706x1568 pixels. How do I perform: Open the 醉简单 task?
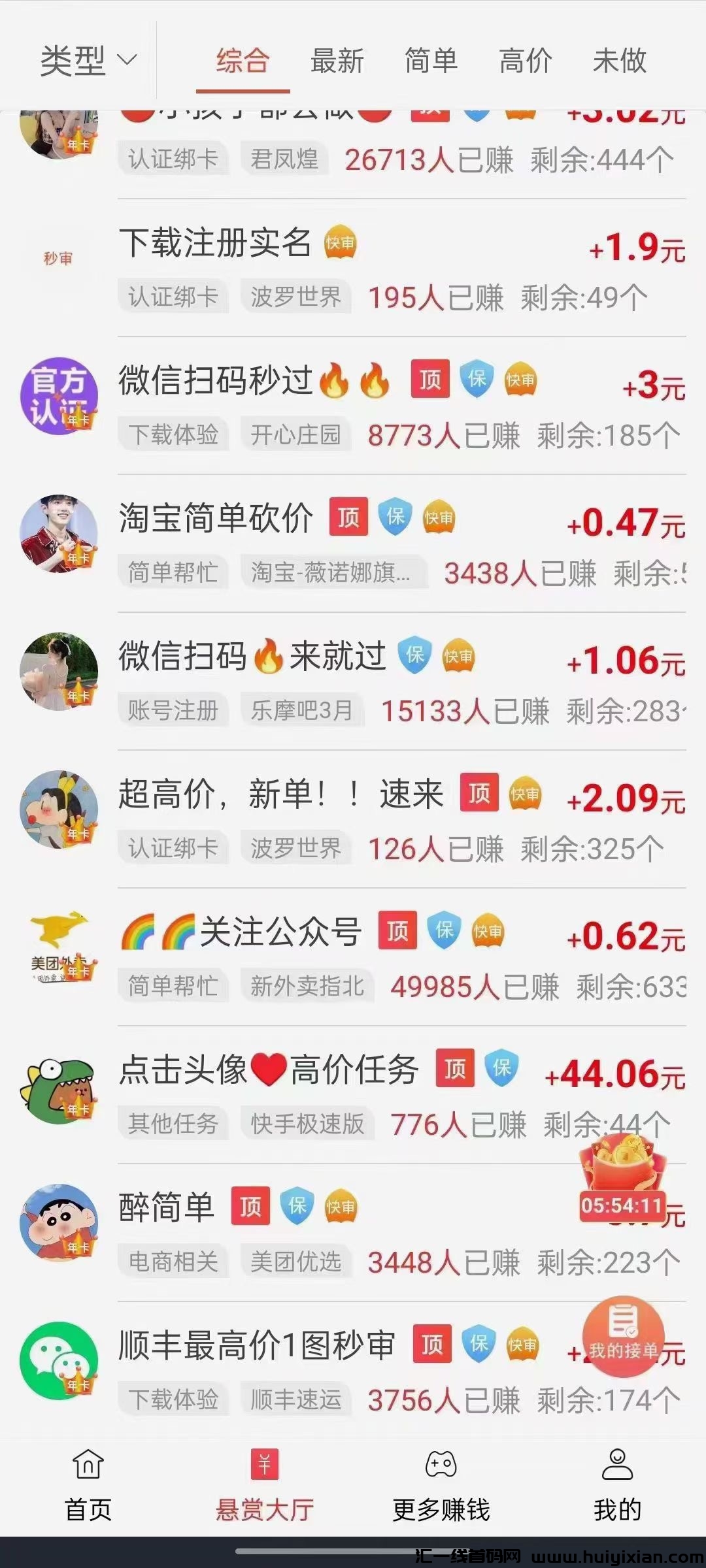point(167,1208)
